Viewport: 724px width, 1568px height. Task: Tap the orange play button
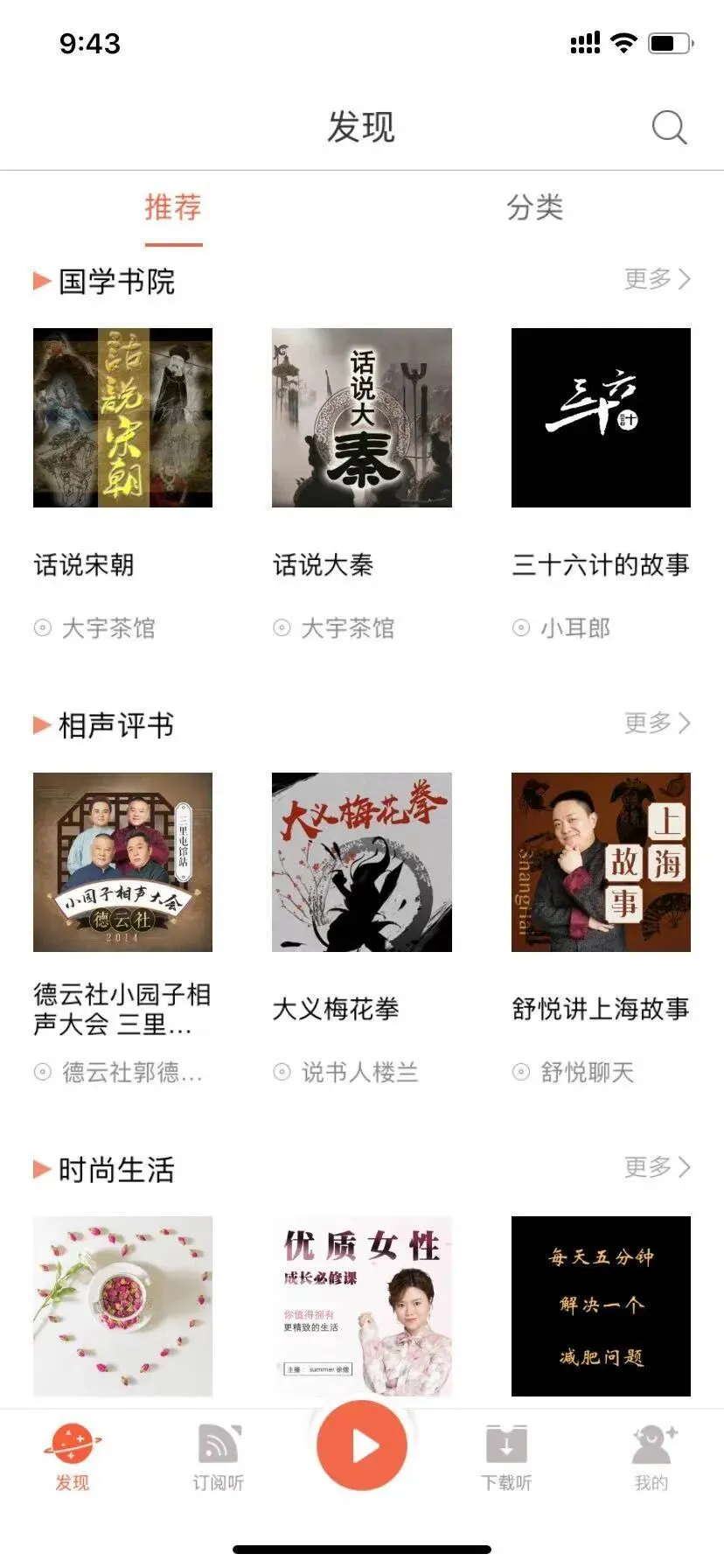361,1445
